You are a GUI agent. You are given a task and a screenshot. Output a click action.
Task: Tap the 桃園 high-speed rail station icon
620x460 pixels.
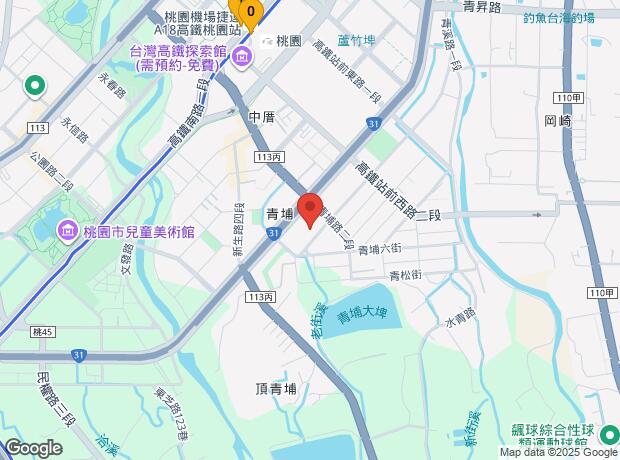pyautogui.click(x=268, y=41)
